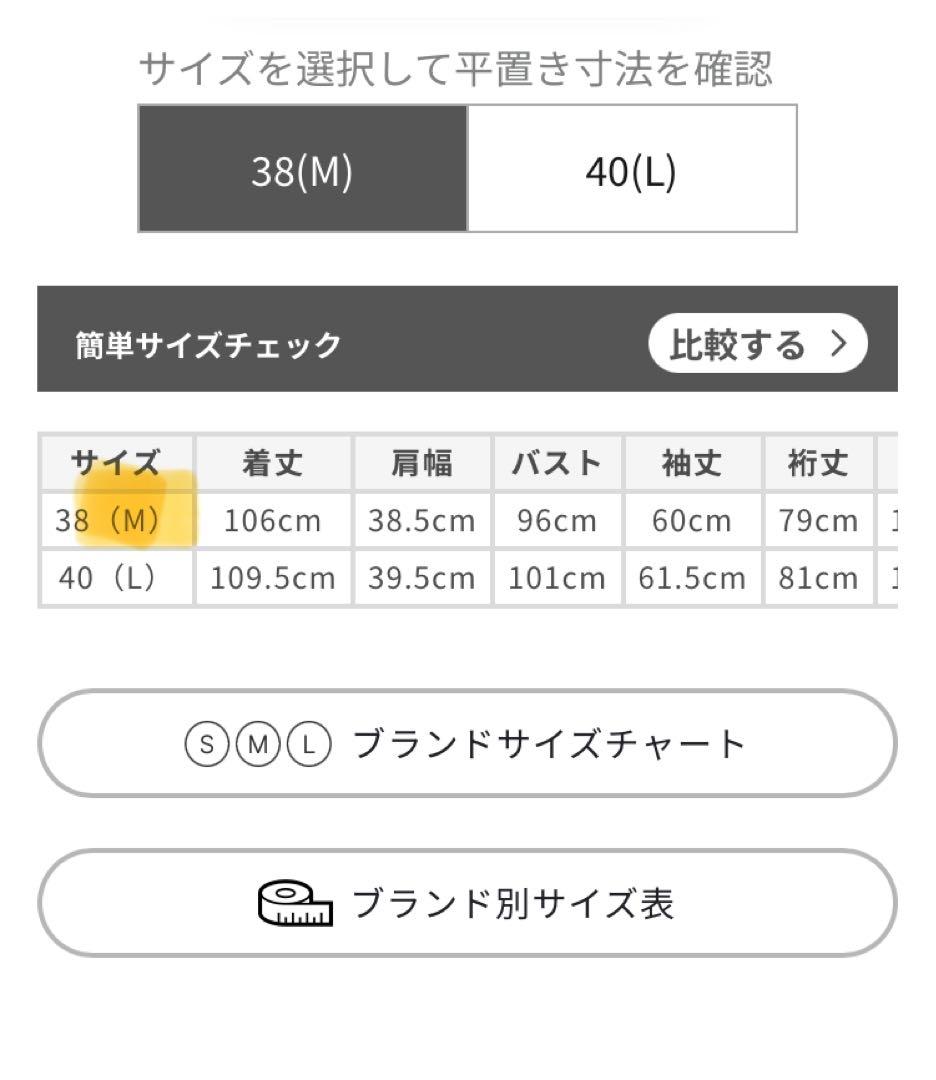Expand the comparison view via 比較する
Viewport: 936px width, 1080px height.
click(757, 343)
